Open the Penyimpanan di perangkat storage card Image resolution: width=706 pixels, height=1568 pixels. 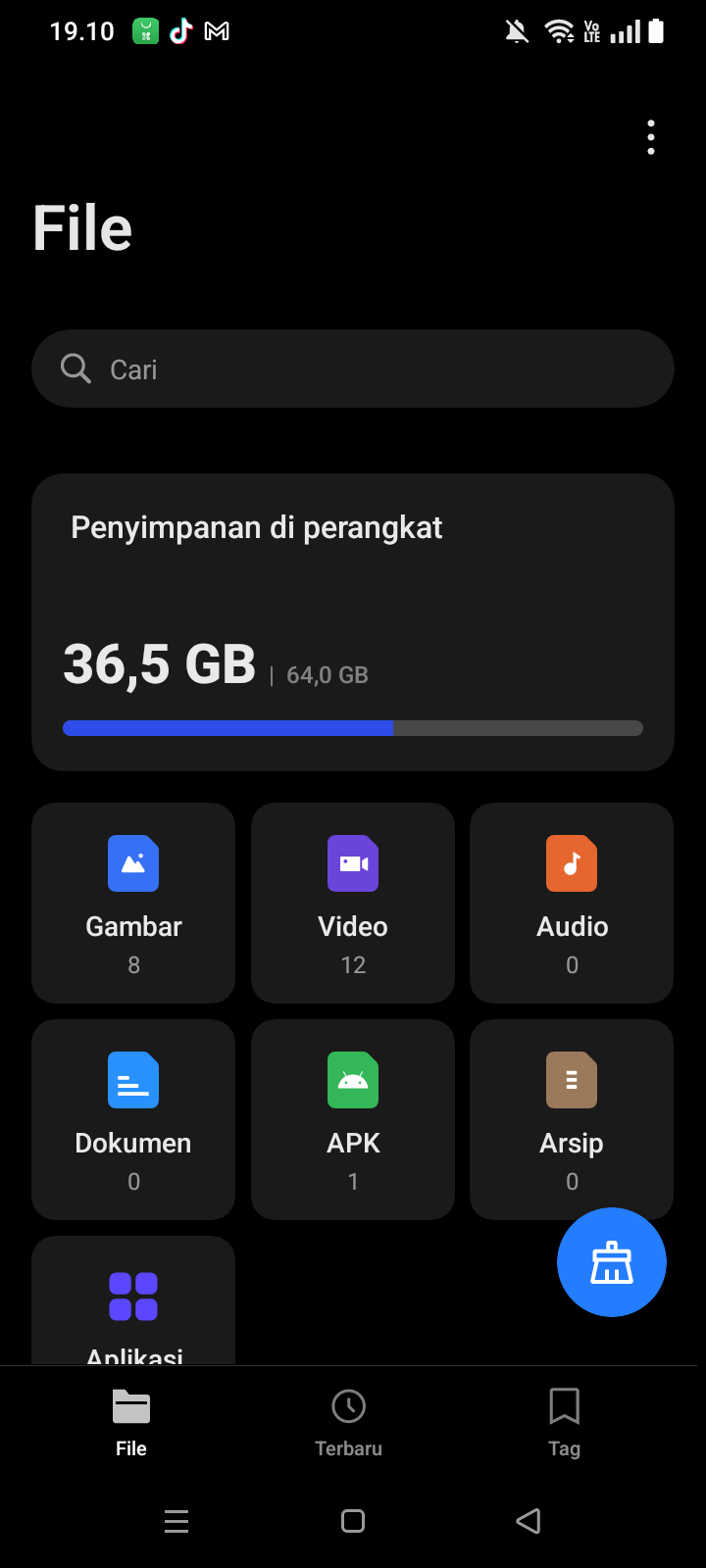pos(353,621)
